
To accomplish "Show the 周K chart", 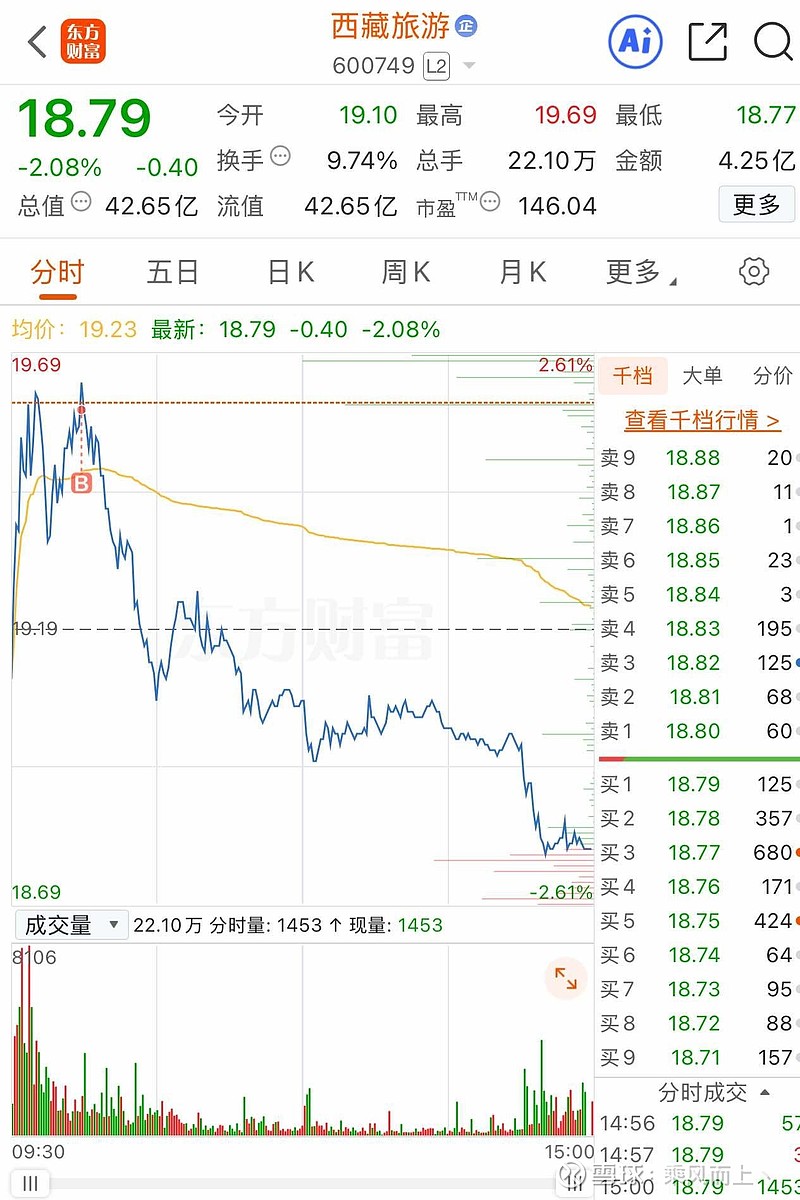I will coord(406,272).
